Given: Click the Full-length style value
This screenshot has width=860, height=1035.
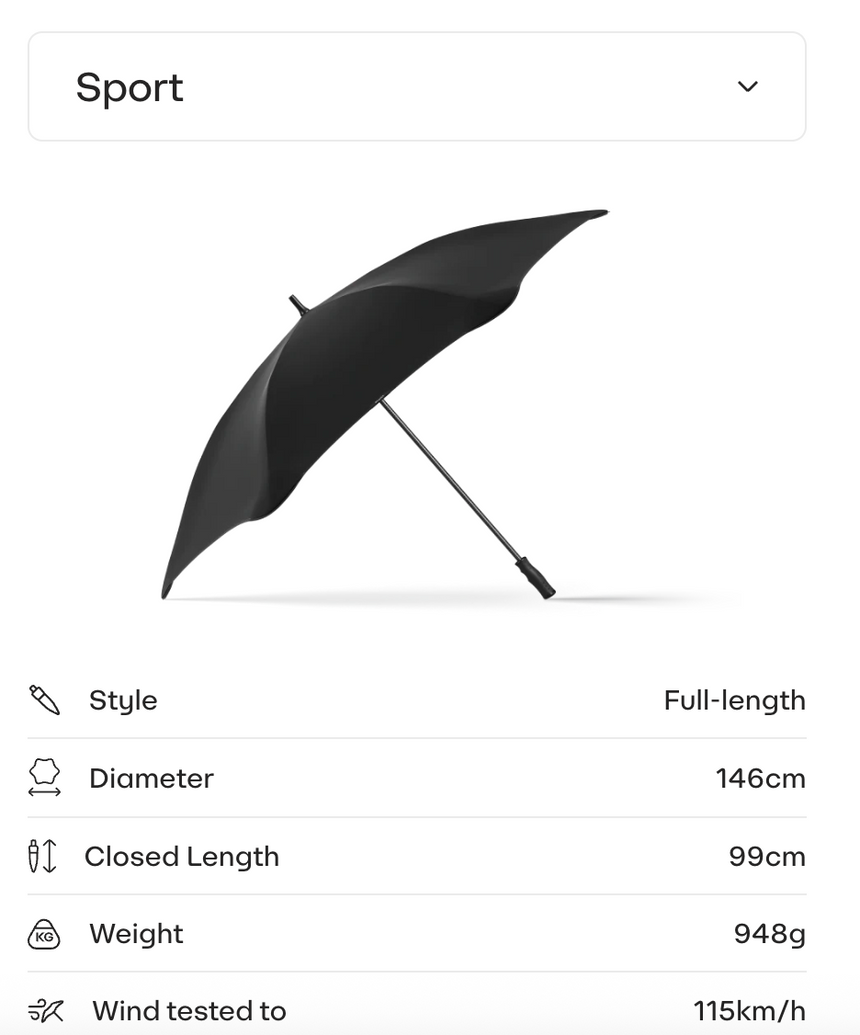Looking at the screenshot, I should [x=736, y=700].
